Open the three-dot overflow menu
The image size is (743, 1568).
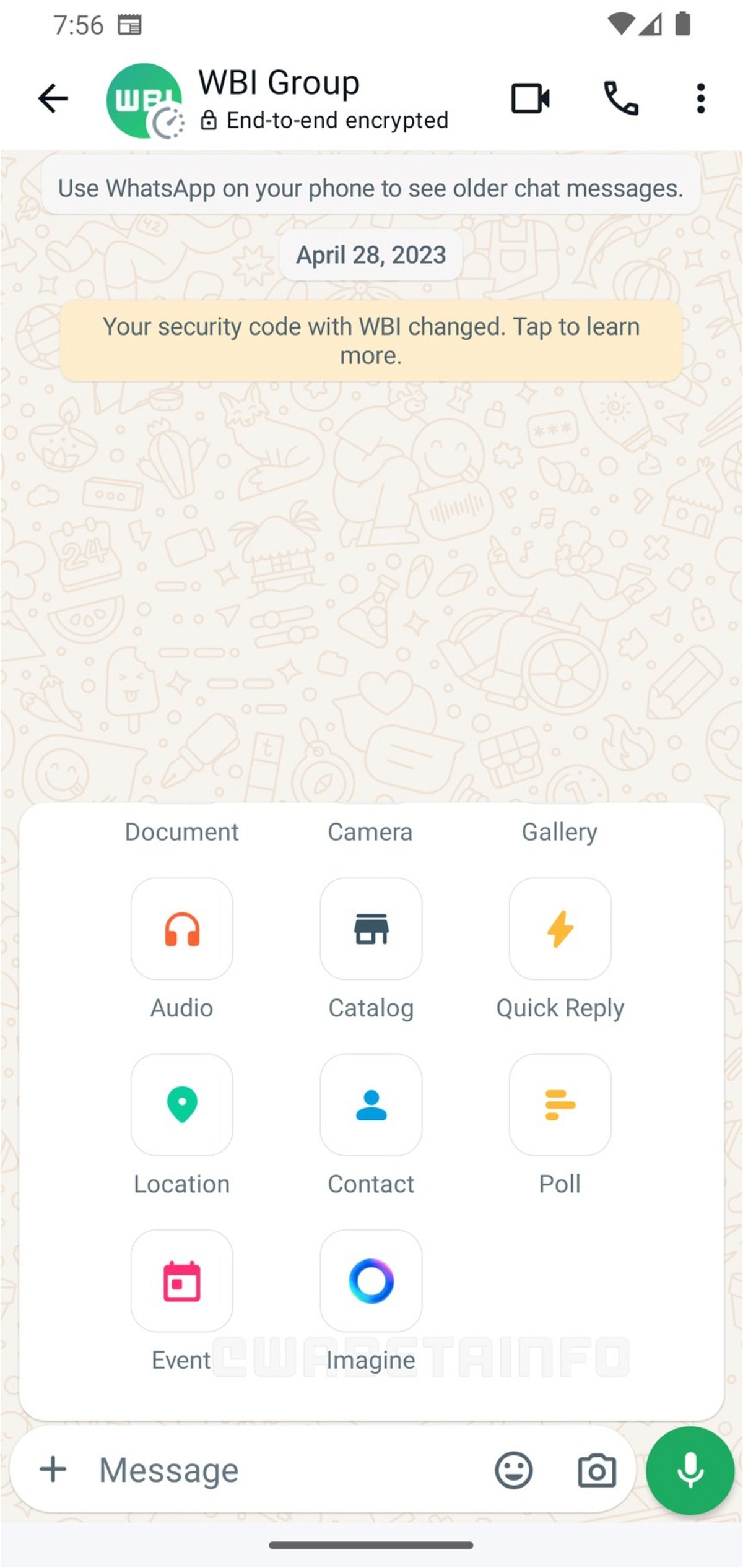700,98
